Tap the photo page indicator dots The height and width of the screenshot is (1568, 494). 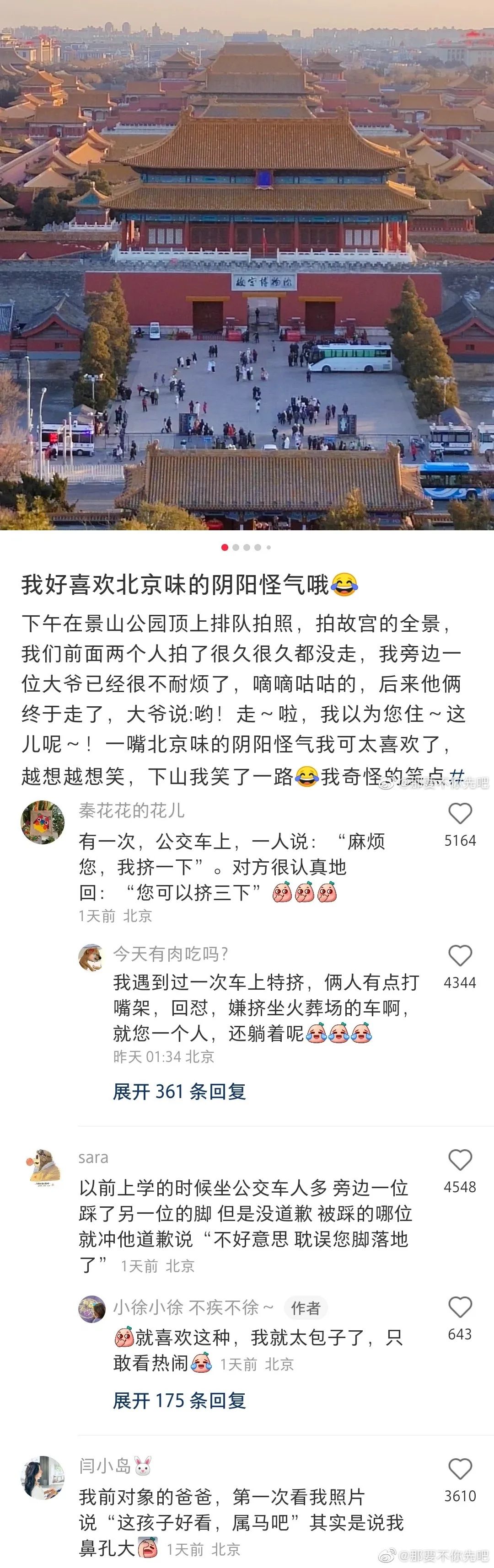(247, 547)
